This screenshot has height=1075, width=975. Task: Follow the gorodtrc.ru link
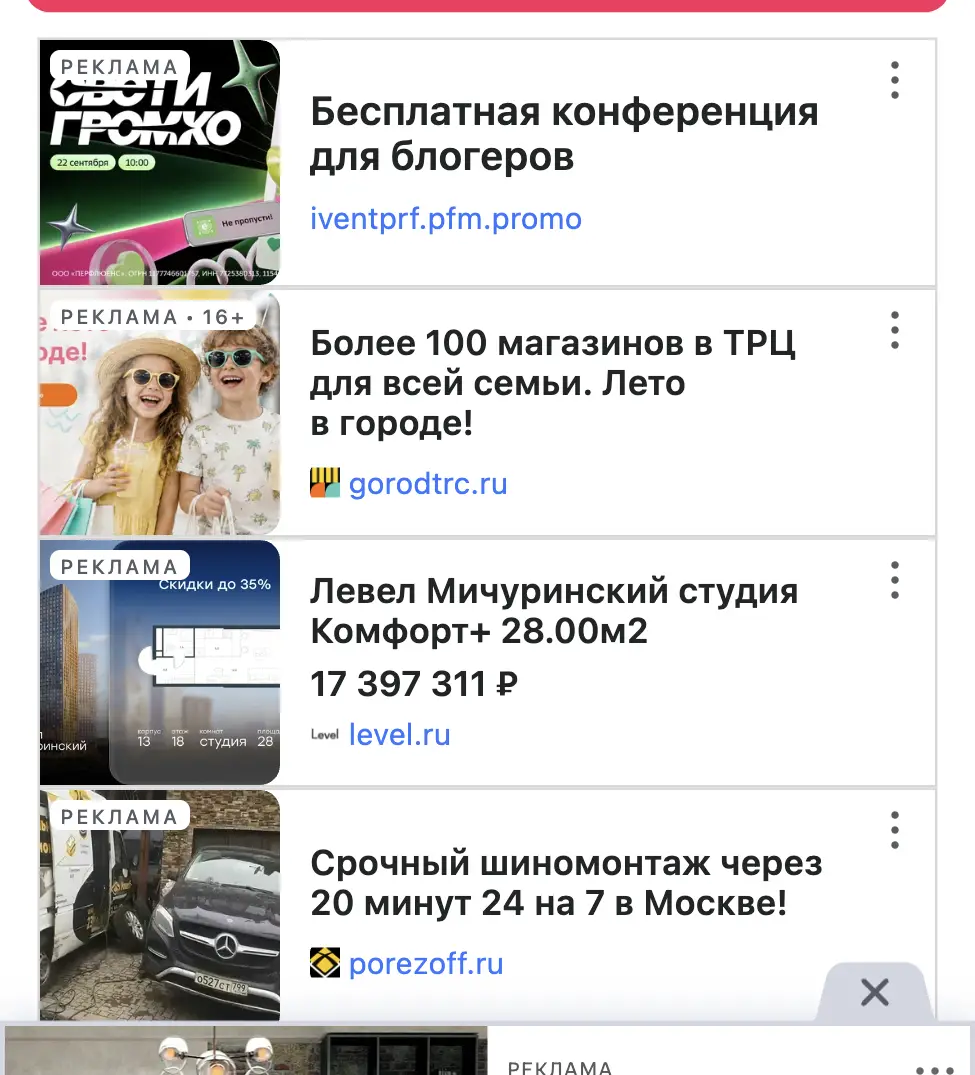click(428, 483)
